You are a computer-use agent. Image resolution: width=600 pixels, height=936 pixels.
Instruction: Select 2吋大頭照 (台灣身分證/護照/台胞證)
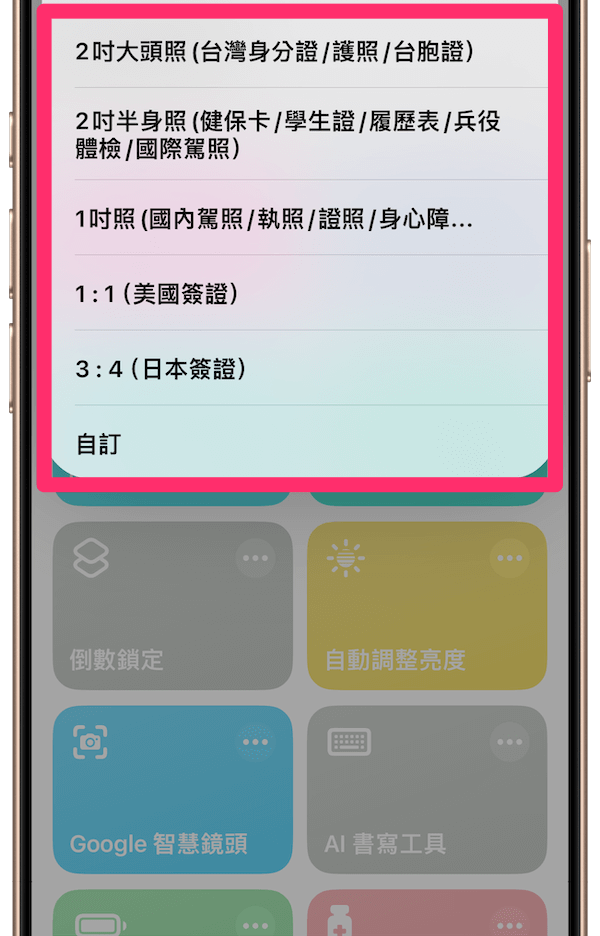275,52
